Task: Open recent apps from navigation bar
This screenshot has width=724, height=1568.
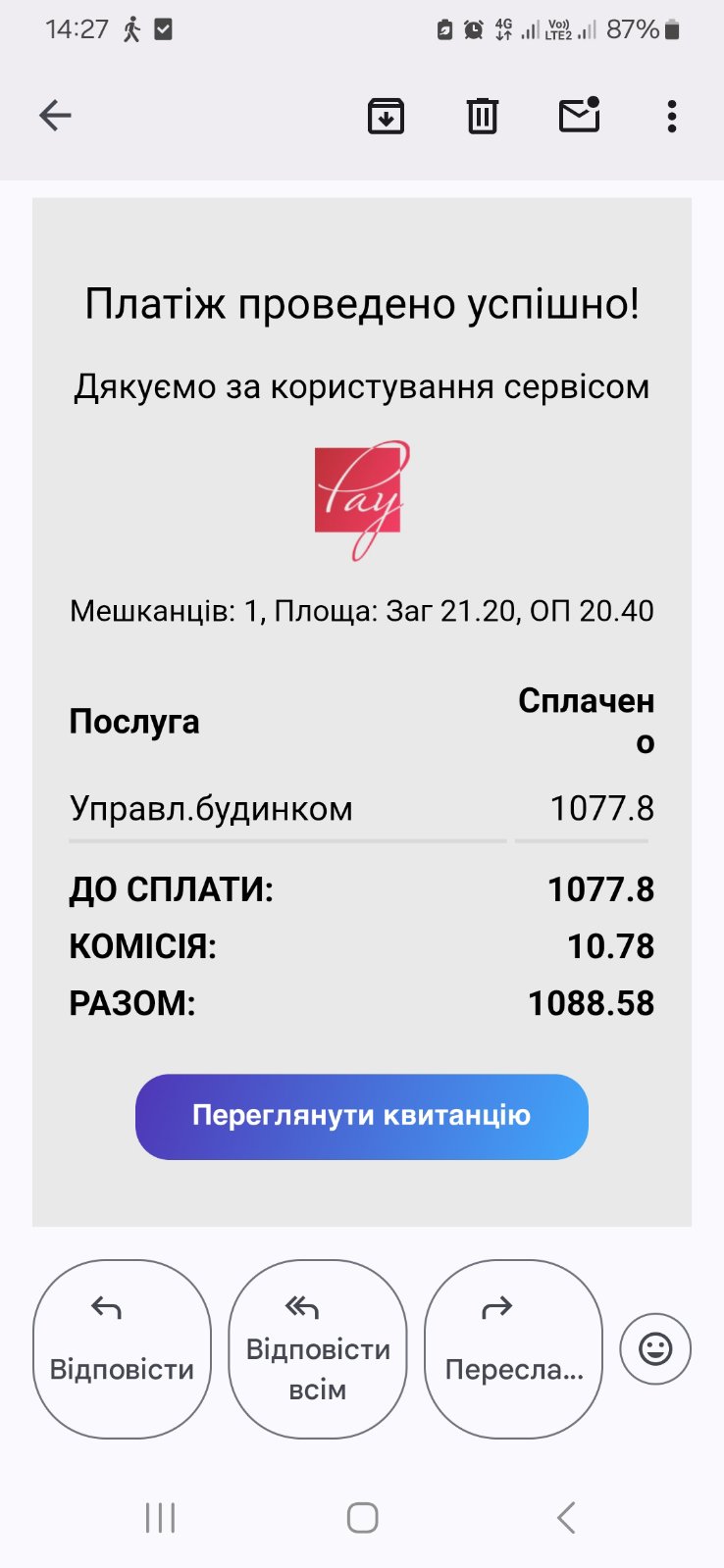Action: point(160,1517)
